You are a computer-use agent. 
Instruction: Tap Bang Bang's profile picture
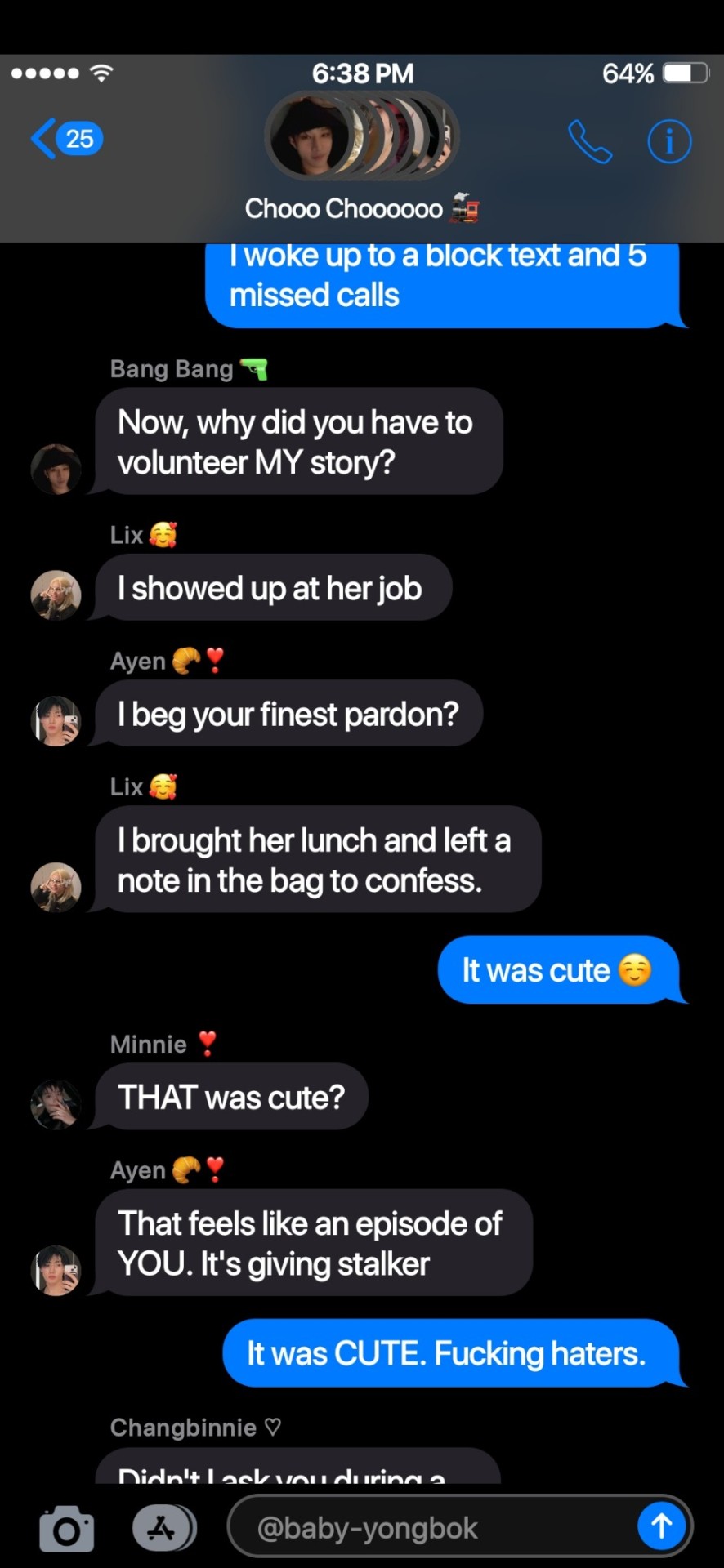[x=56, y=470]
